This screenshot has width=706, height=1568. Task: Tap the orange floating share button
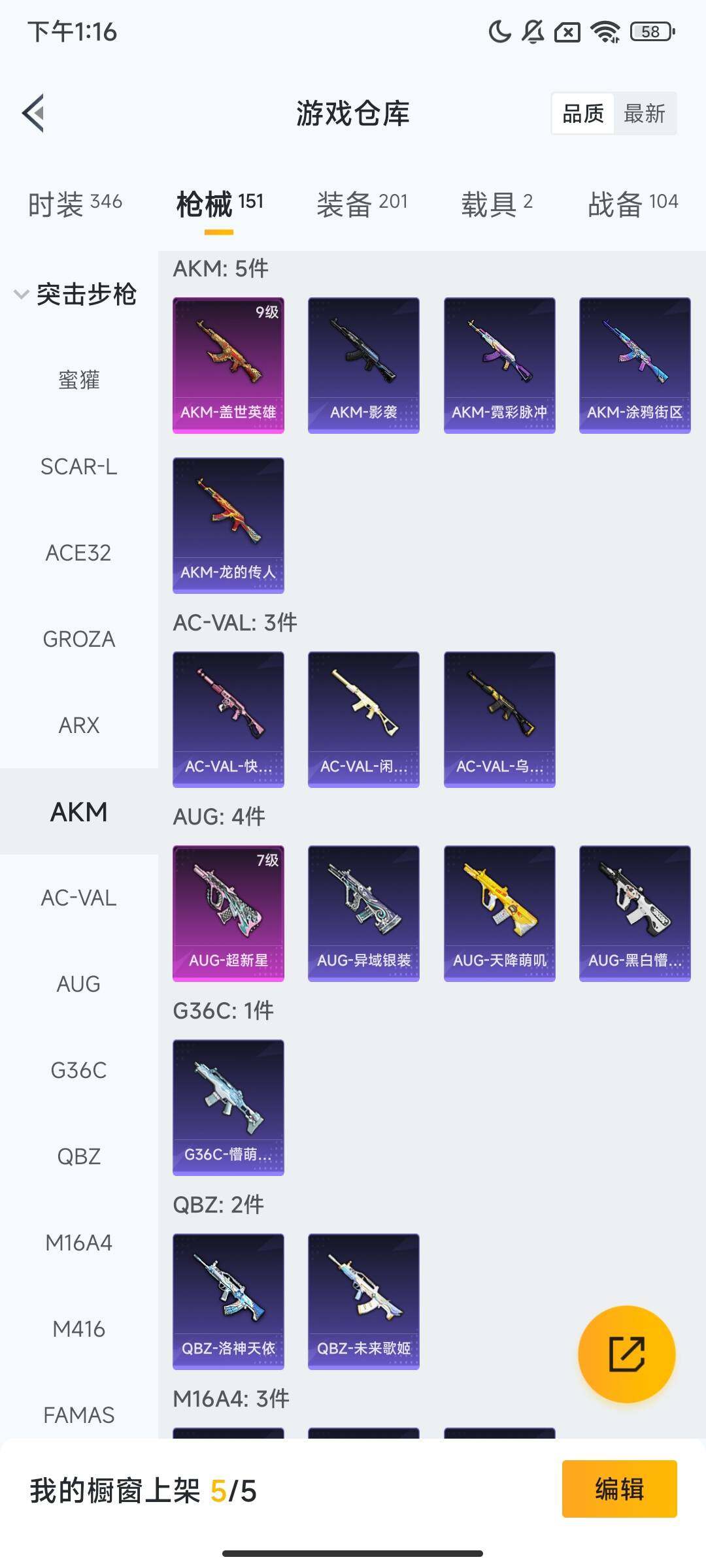626,1354
